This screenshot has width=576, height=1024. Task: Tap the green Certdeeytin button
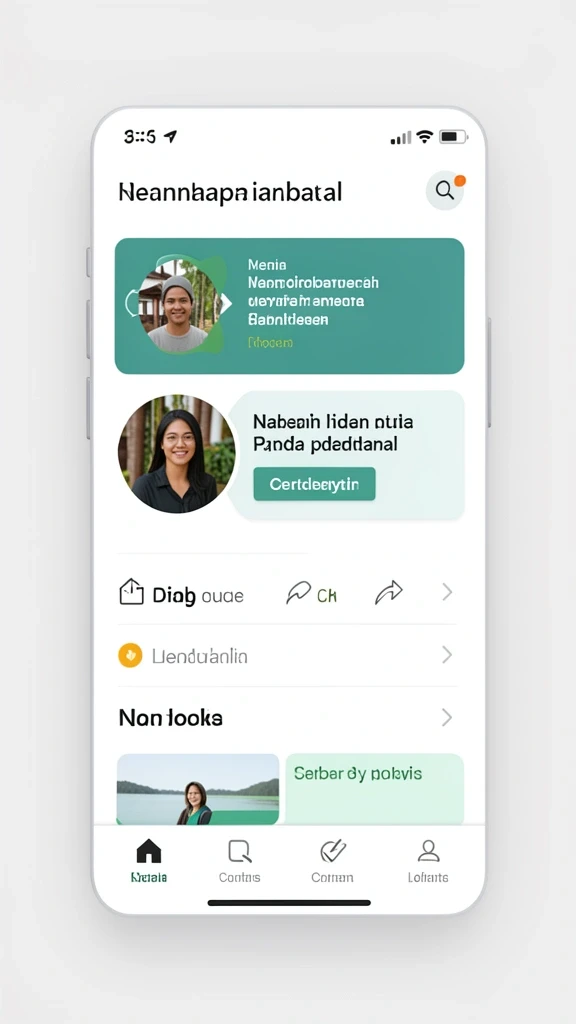tap(314, 484)
